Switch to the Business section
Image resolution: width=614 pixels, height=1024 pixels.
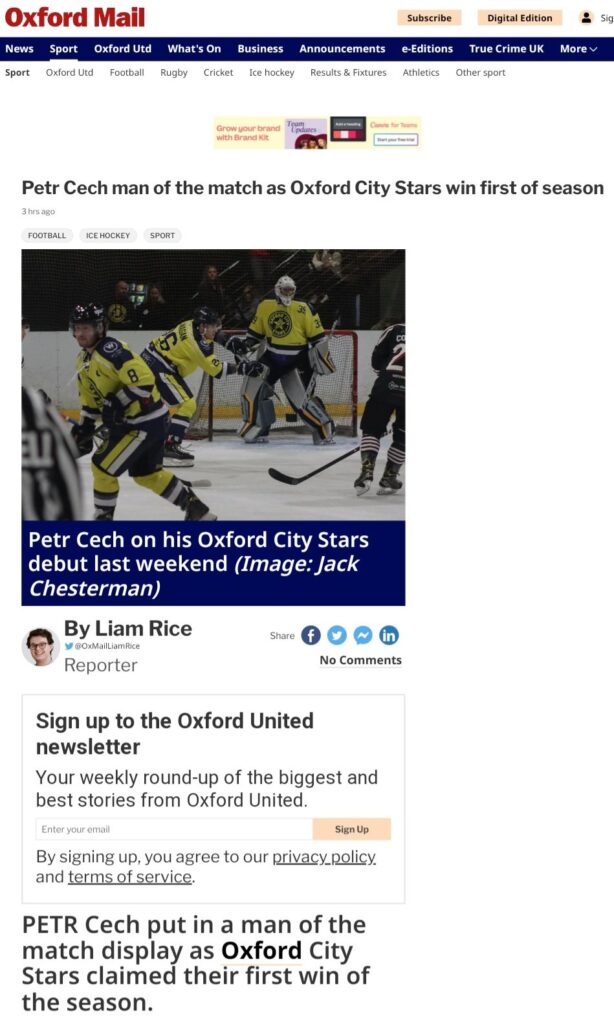(260, 49)
